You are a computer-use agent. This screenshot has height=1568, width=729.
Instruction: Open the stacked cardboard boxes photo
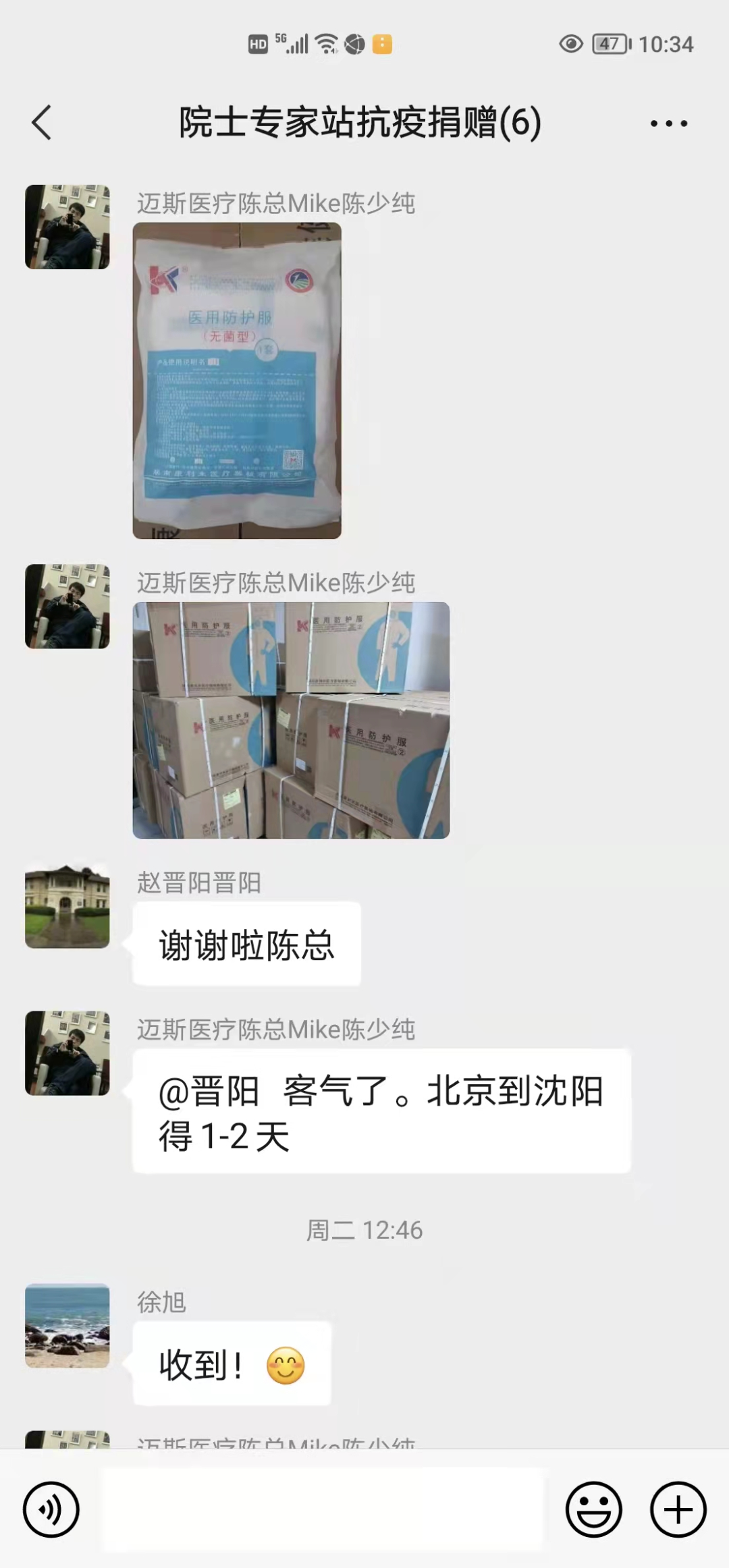(291, 720)
